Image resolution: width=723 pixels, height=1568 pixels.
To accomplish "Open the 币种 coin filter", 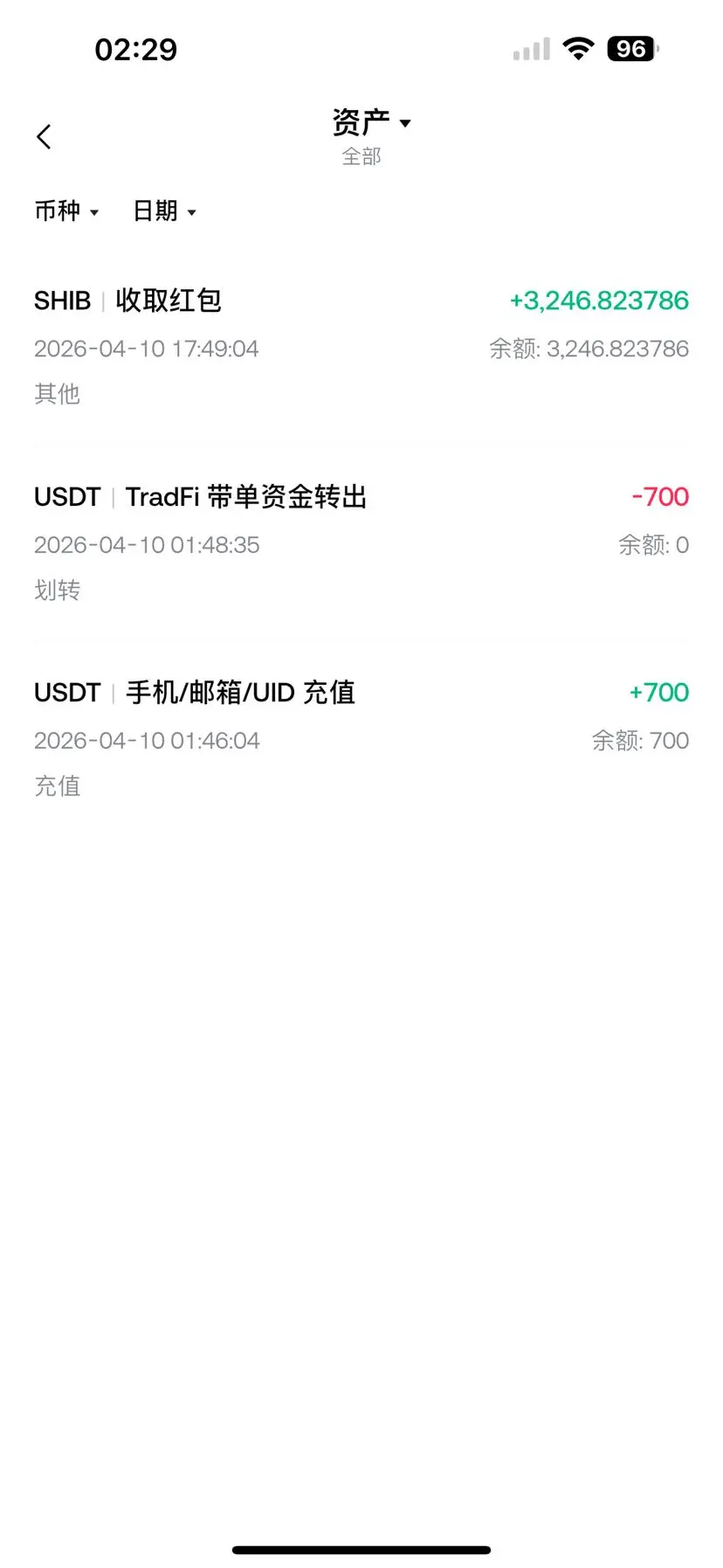I will [66, 211].
